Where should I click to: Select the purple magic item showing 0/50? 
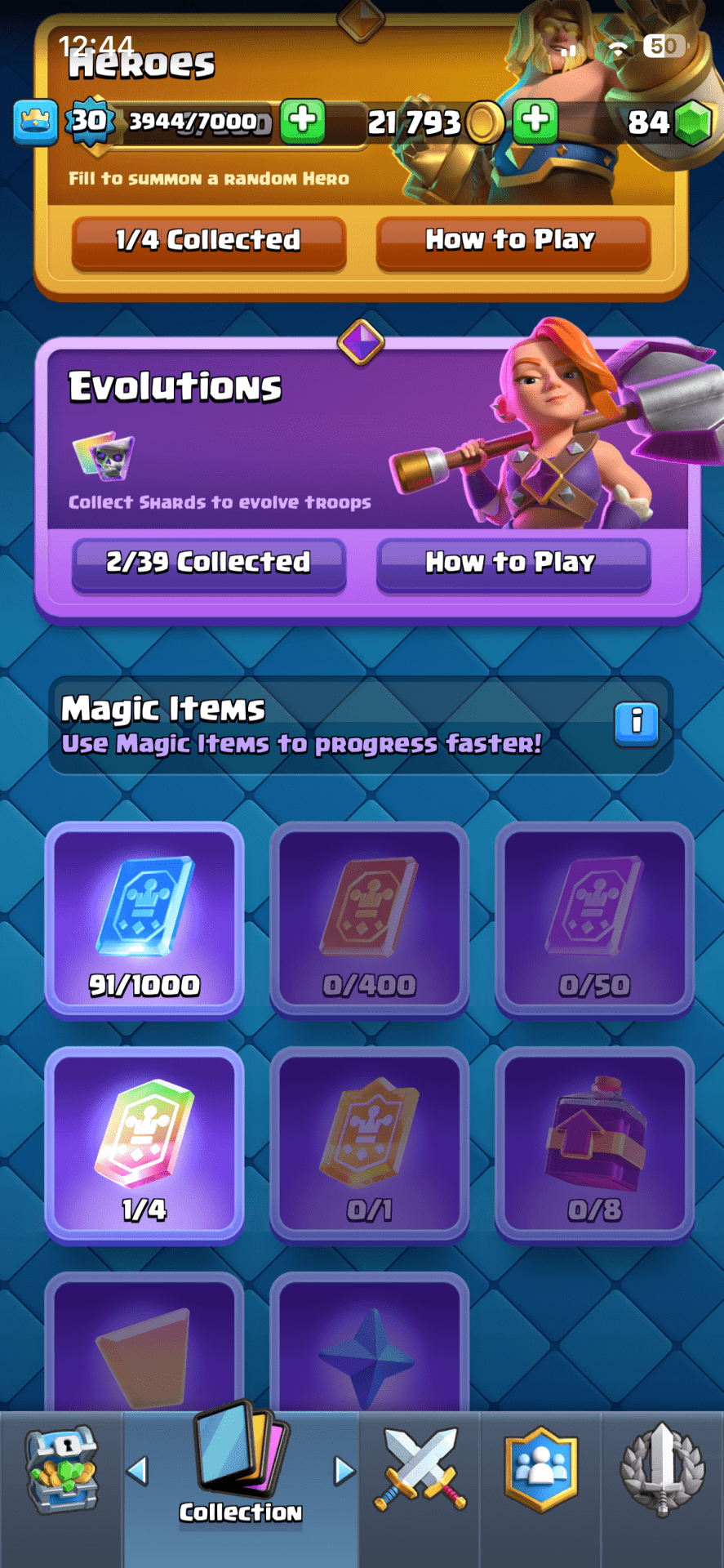(x=594, y=919)
